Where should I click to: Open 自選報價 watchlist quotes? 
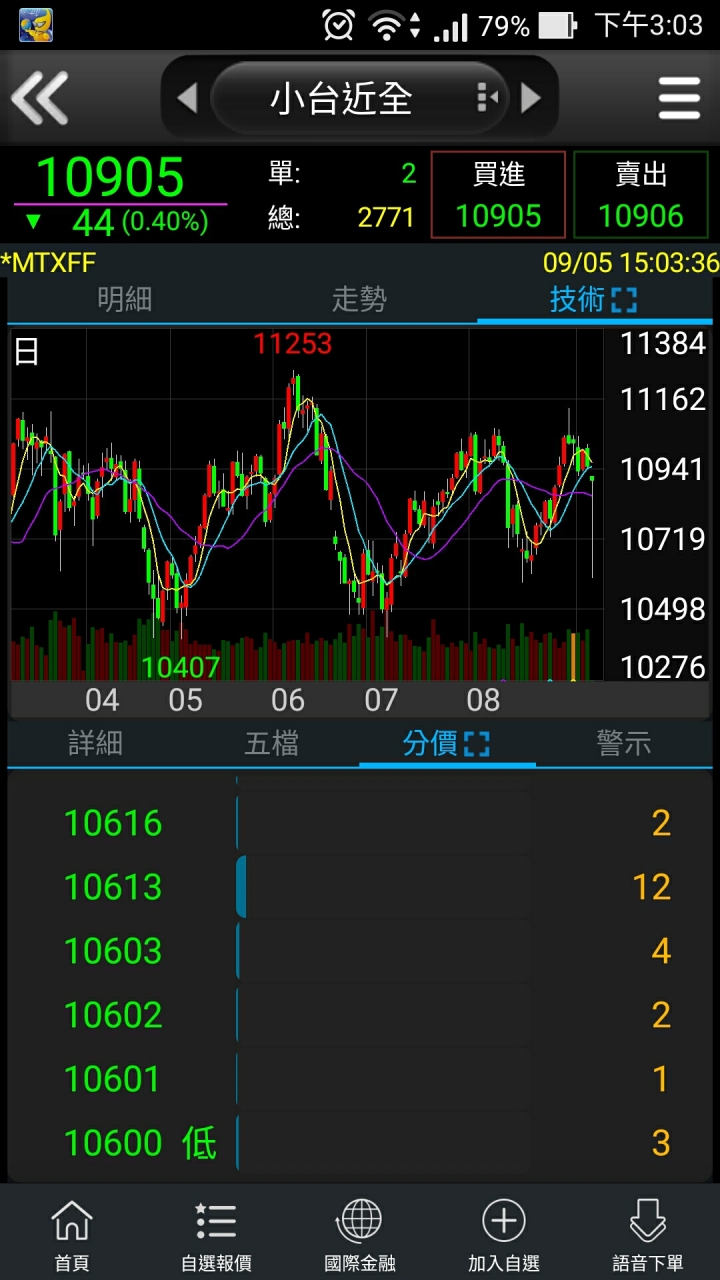[x=216, y=1235]
